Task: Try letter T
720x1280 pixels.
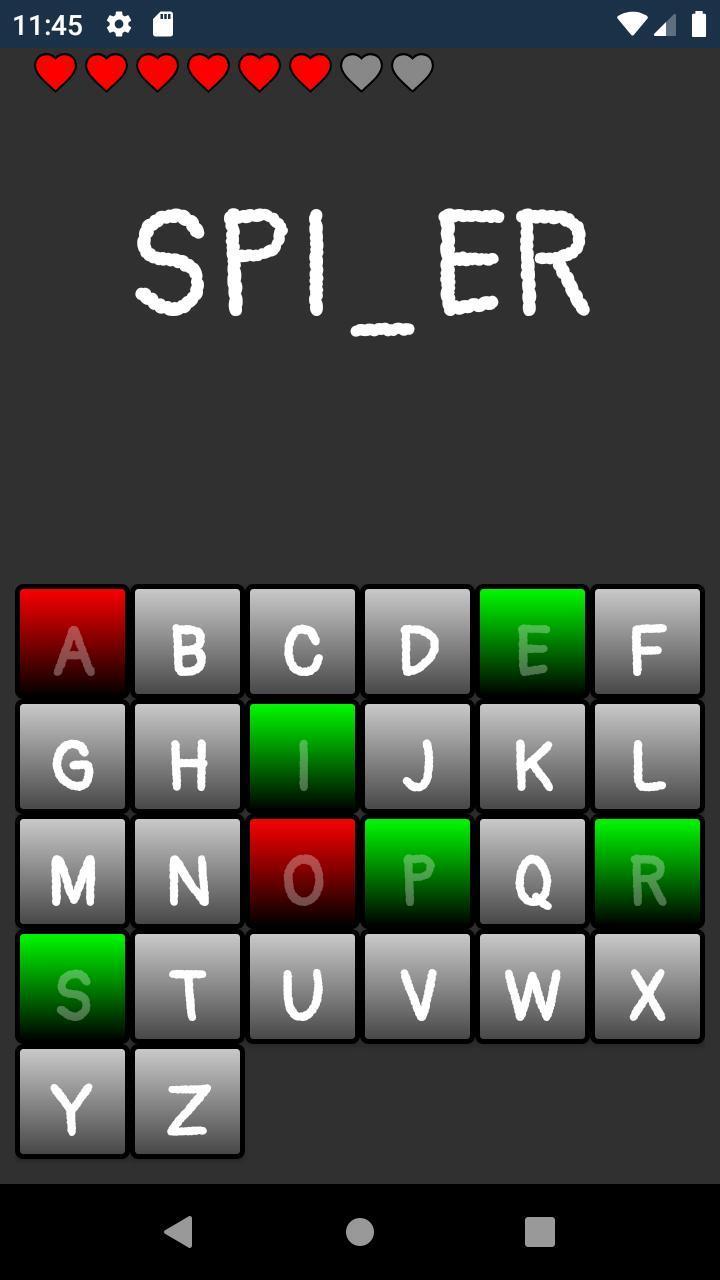Action: coord(188,986)
